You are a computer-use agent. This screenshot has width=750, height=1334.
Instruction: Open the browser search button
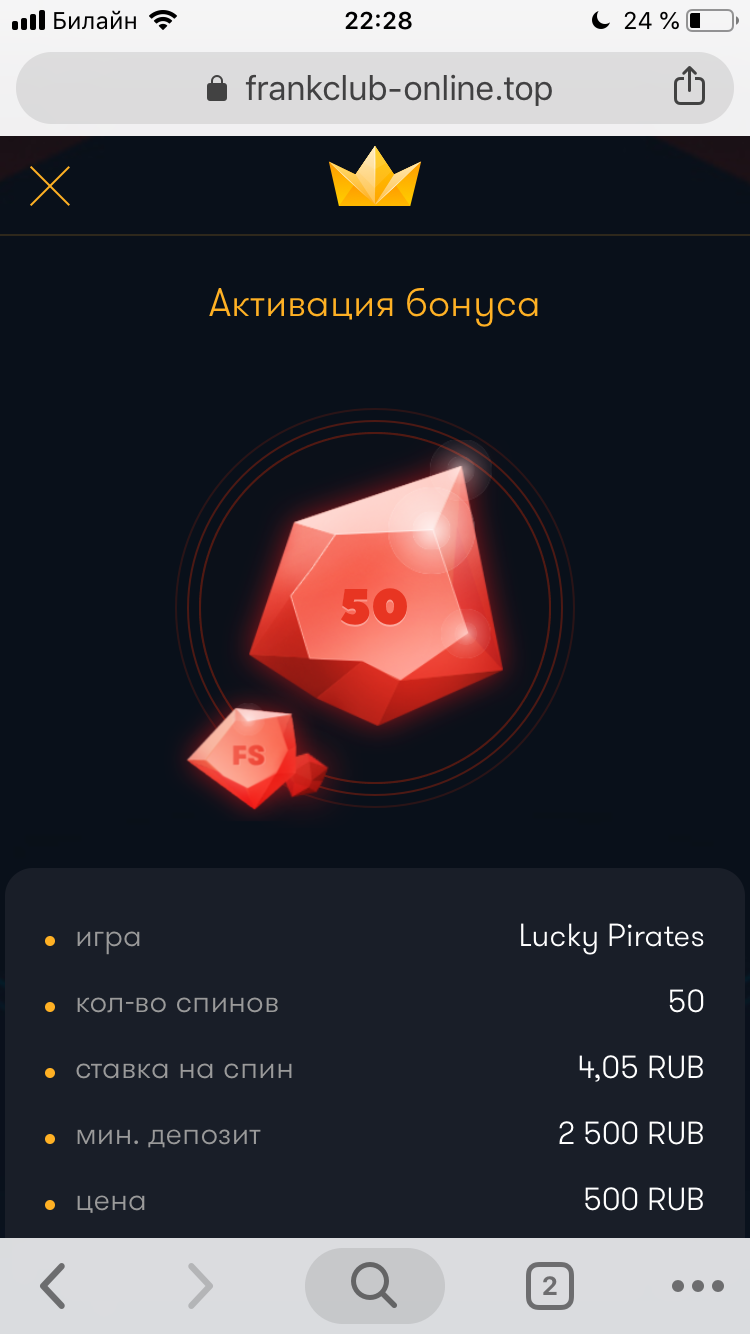[375, 1286]
